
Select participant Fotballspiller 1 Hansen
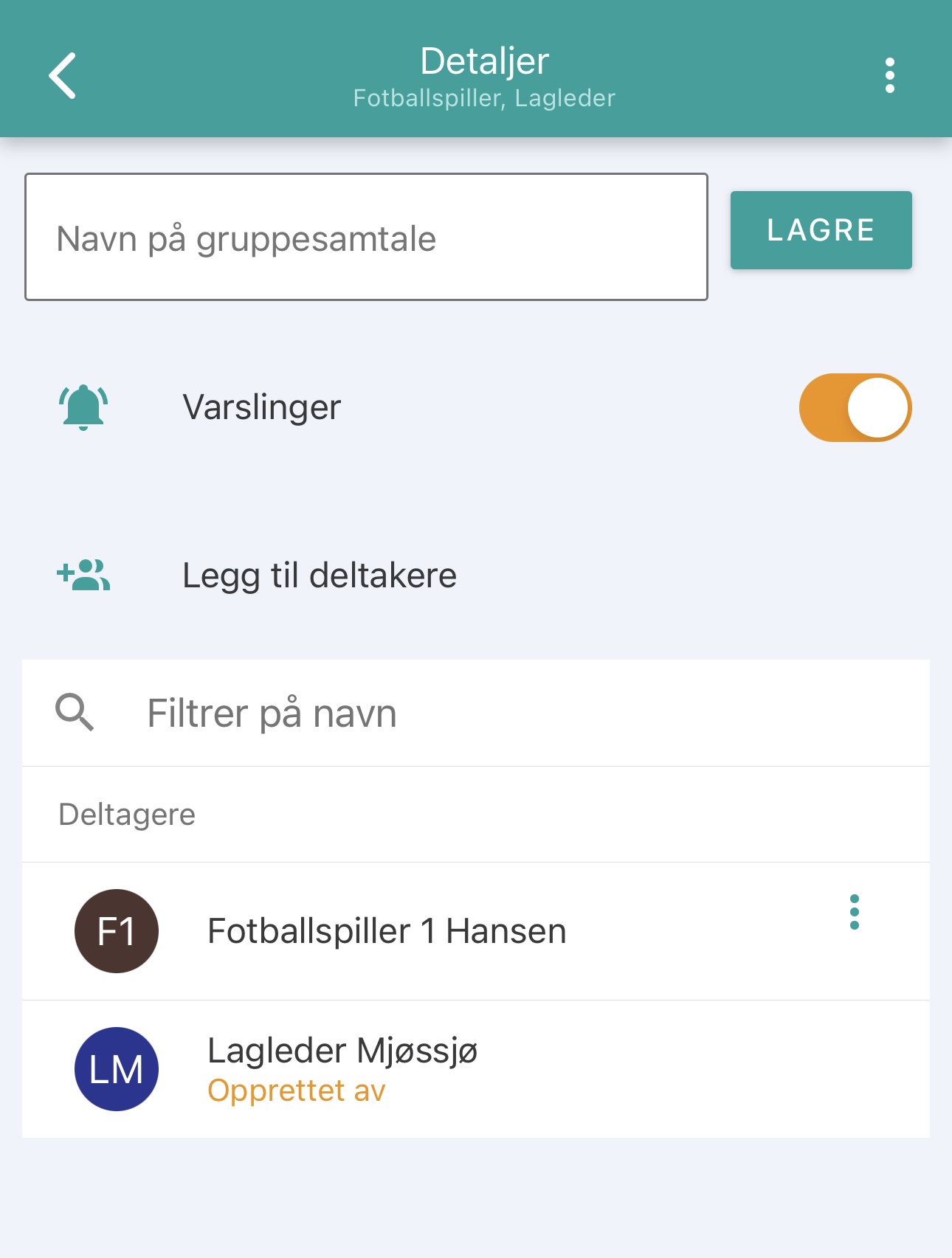click(x=387, y=931)
